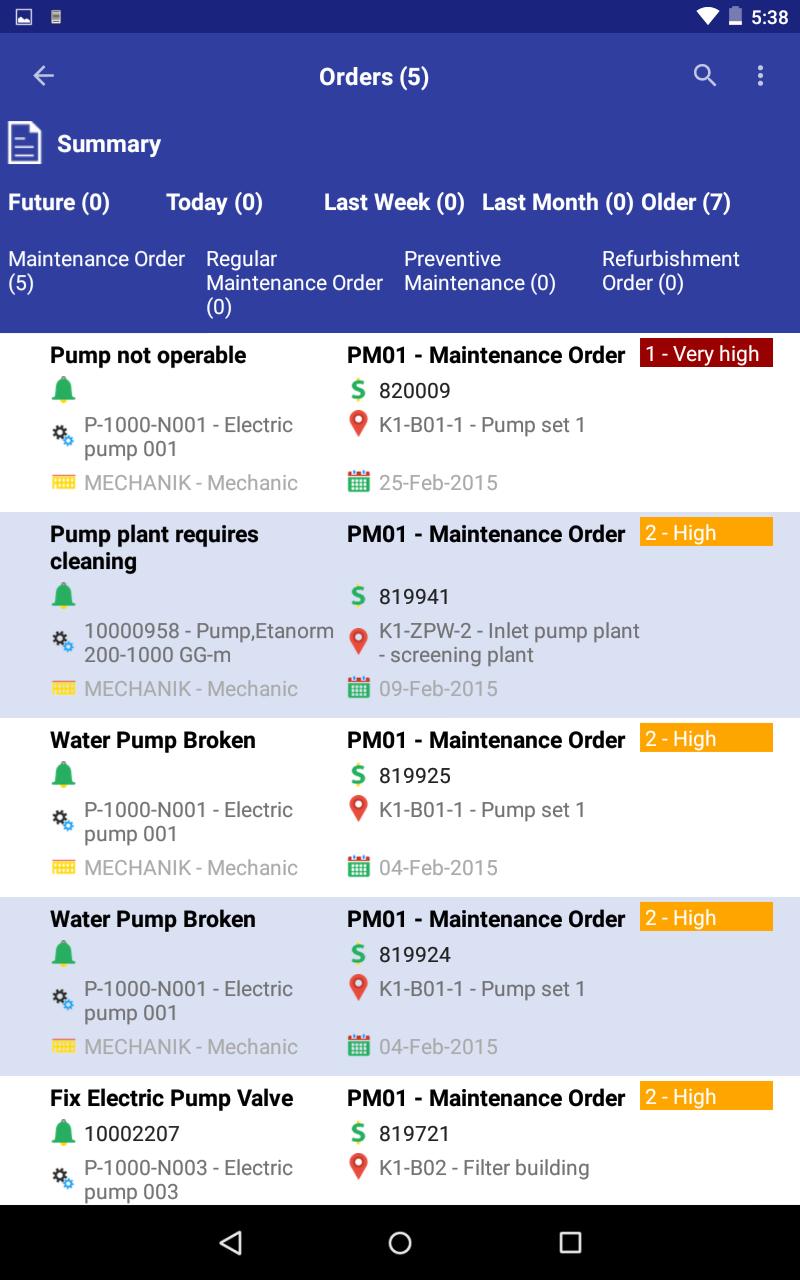Open Water Pump Broken order 819924
The image size is (800, 1280).
click(400, 987)
